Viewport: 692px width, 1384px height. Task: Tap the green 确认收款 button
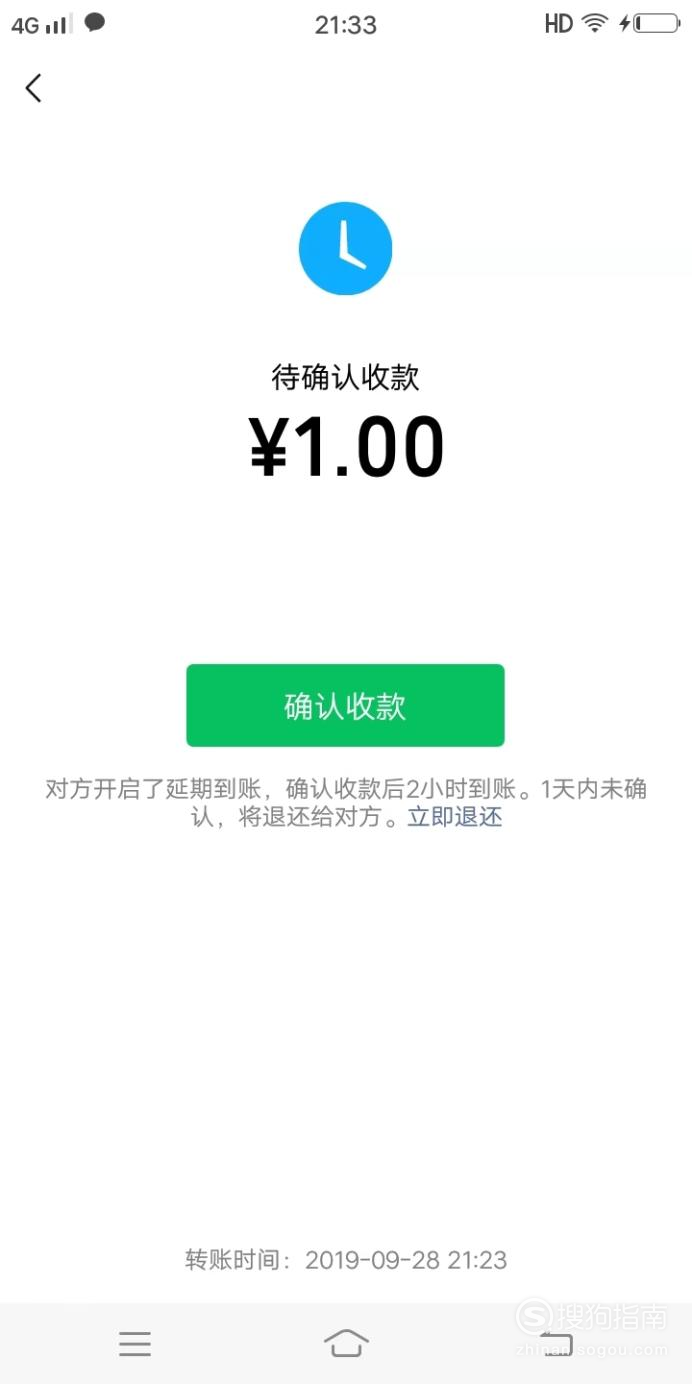click(345, 705)
